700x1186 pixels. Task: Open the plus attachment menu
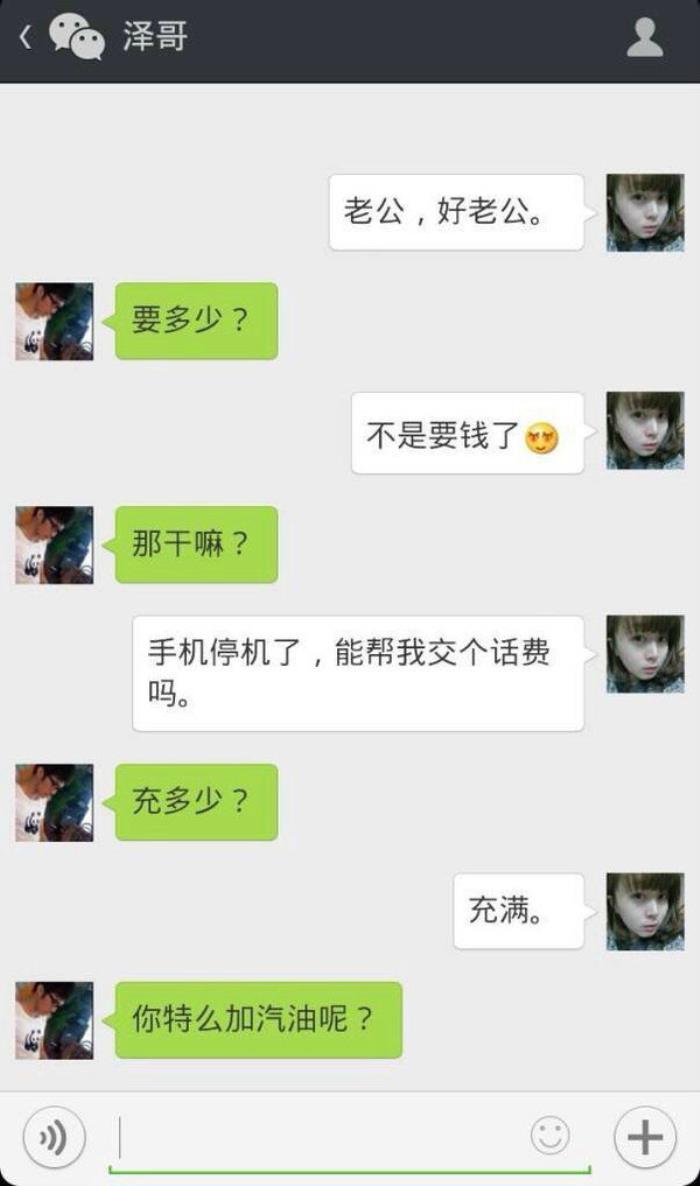point(645,1137)
